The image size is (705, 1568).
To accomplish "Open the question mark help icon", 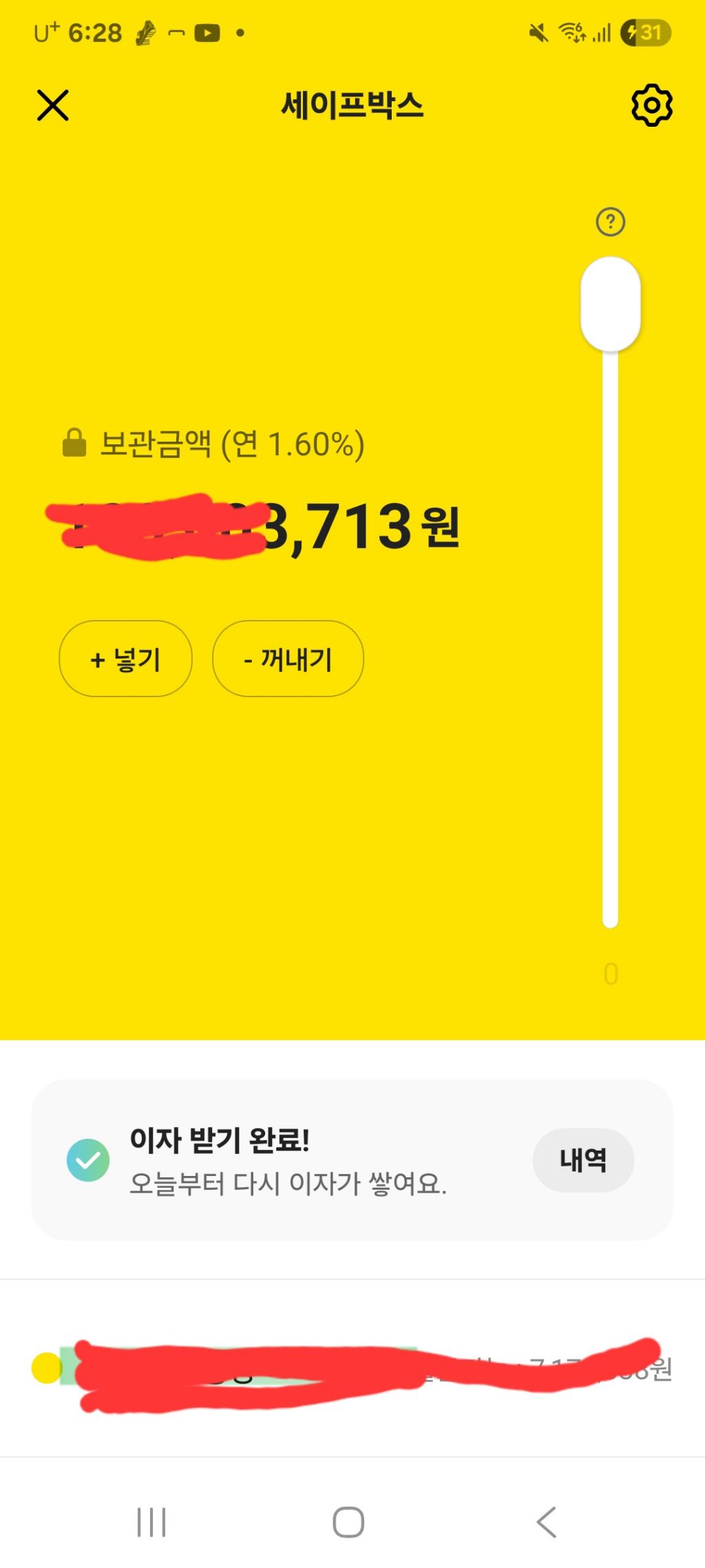I will 611,222.
